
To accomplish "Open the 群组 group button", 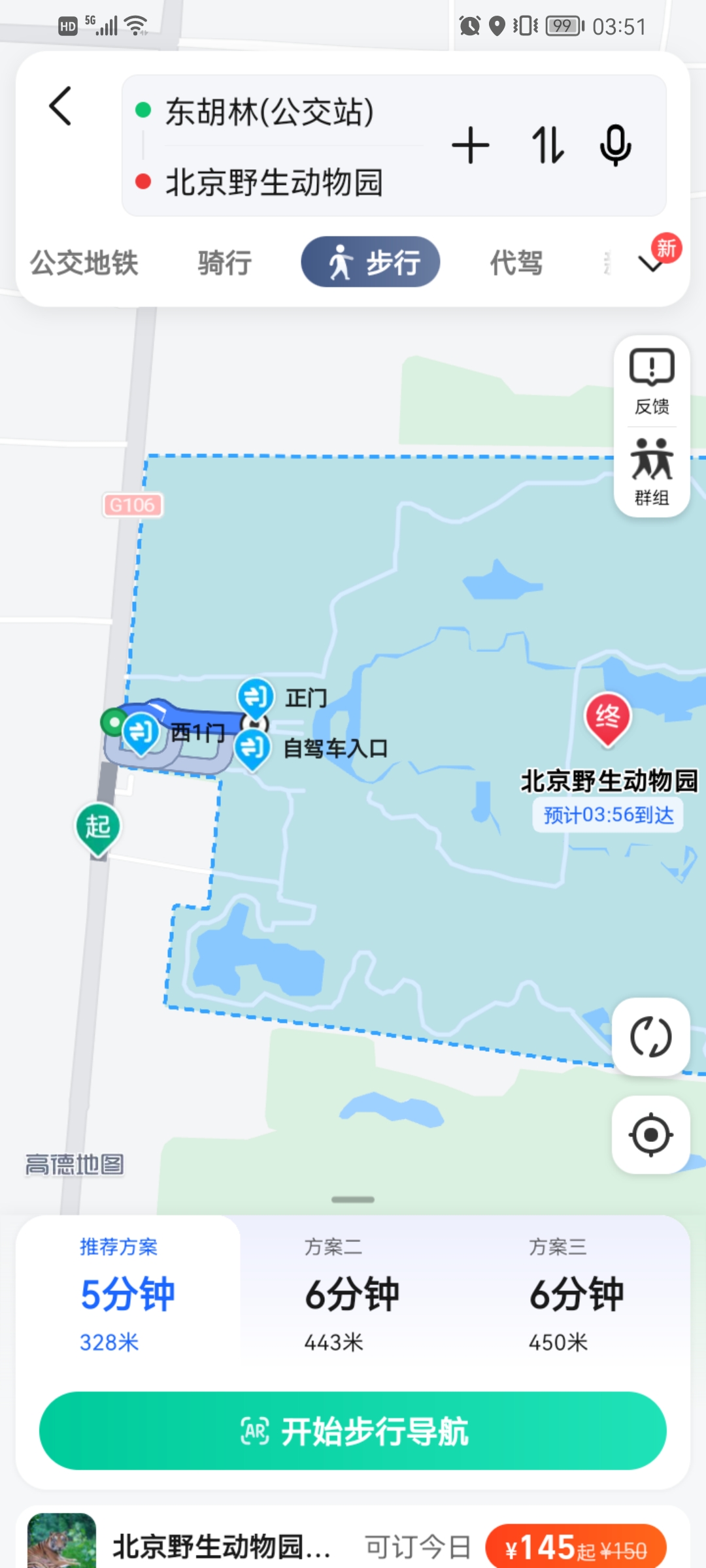I will point(652,472).
